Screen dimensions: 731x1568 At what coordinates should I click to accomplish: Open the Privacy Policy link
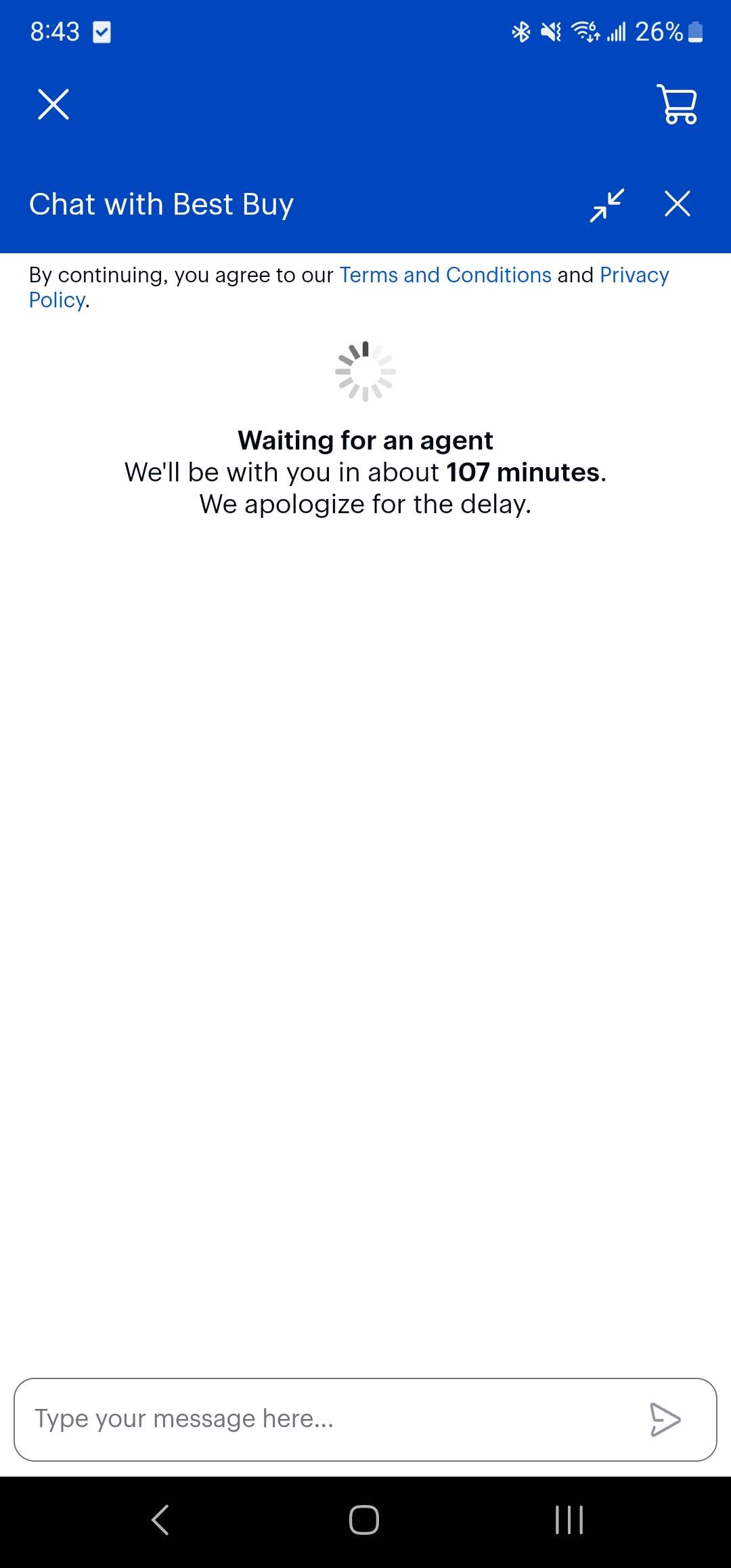(x=634, y=275)
